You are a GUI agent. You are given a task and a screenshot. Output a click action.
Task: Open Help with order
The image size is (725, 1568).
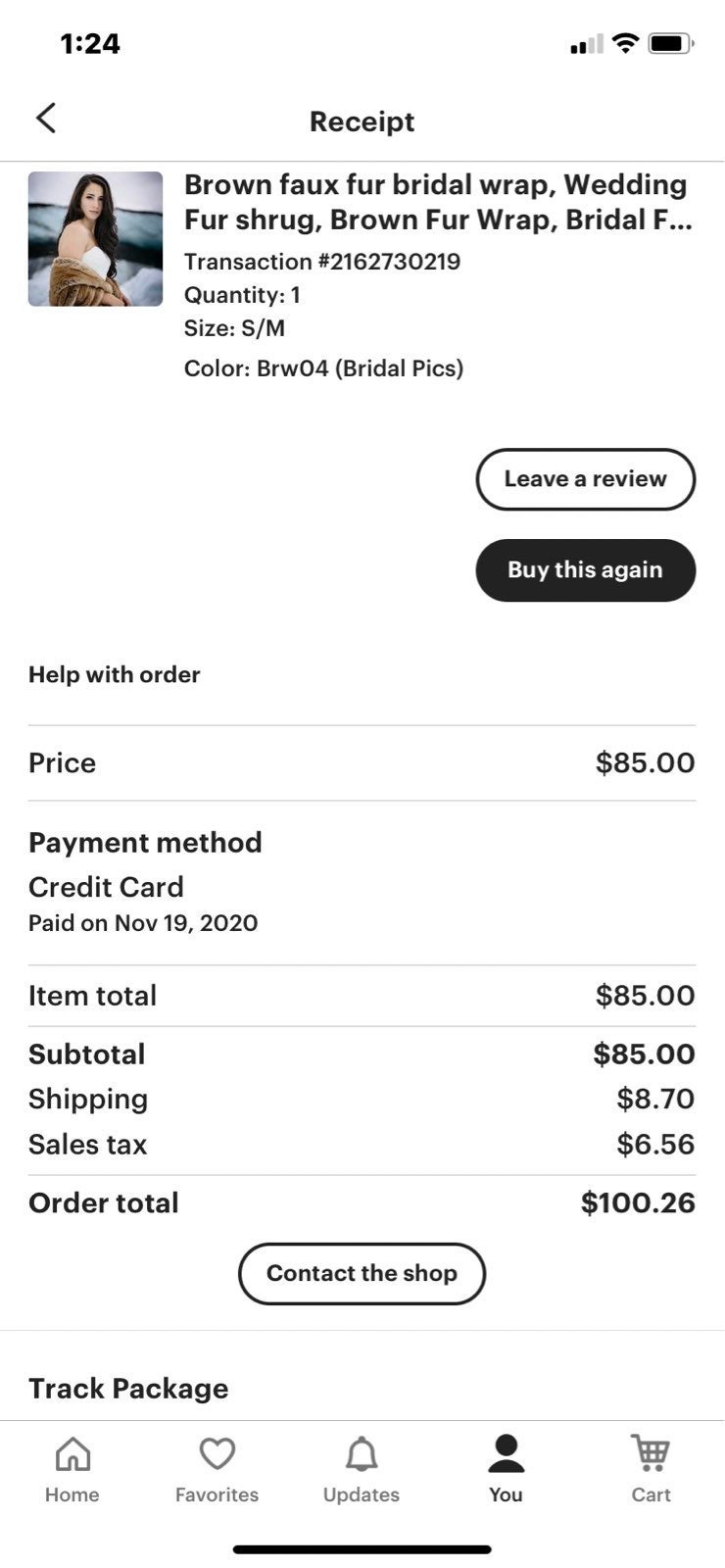click(x=115, y=674)
